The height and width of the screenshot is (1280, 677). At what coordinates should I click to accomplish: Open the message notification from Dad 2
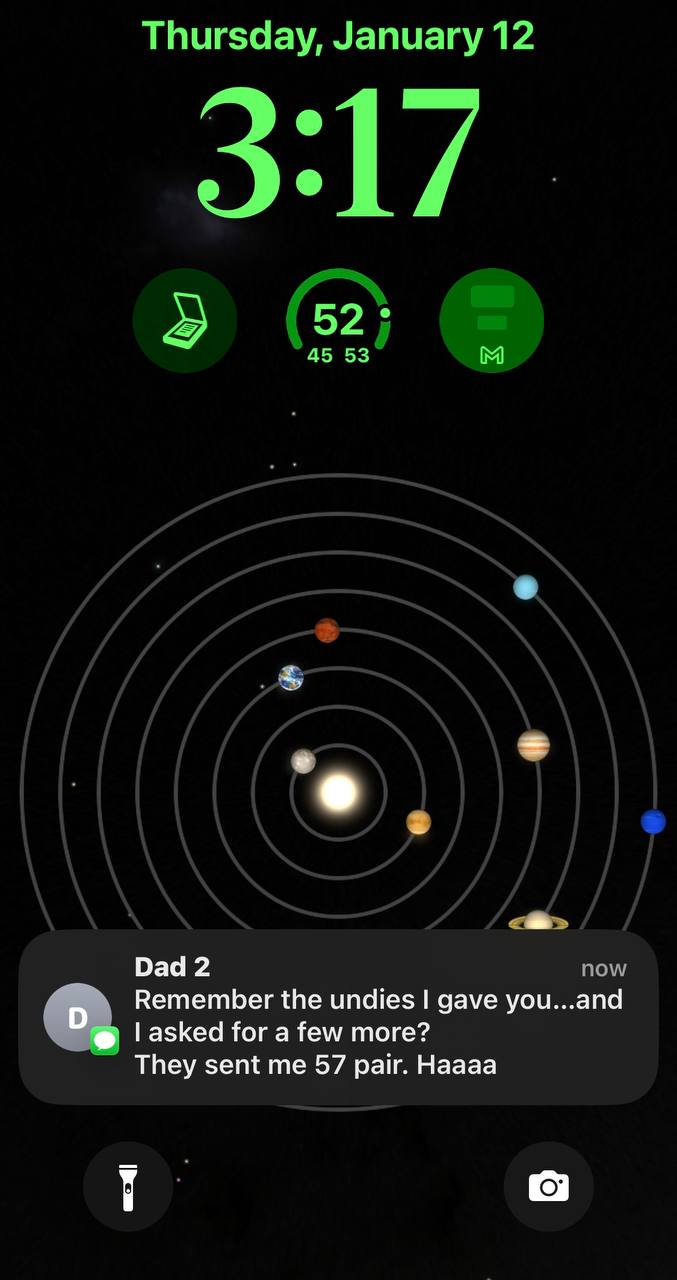coord(338,1017)
